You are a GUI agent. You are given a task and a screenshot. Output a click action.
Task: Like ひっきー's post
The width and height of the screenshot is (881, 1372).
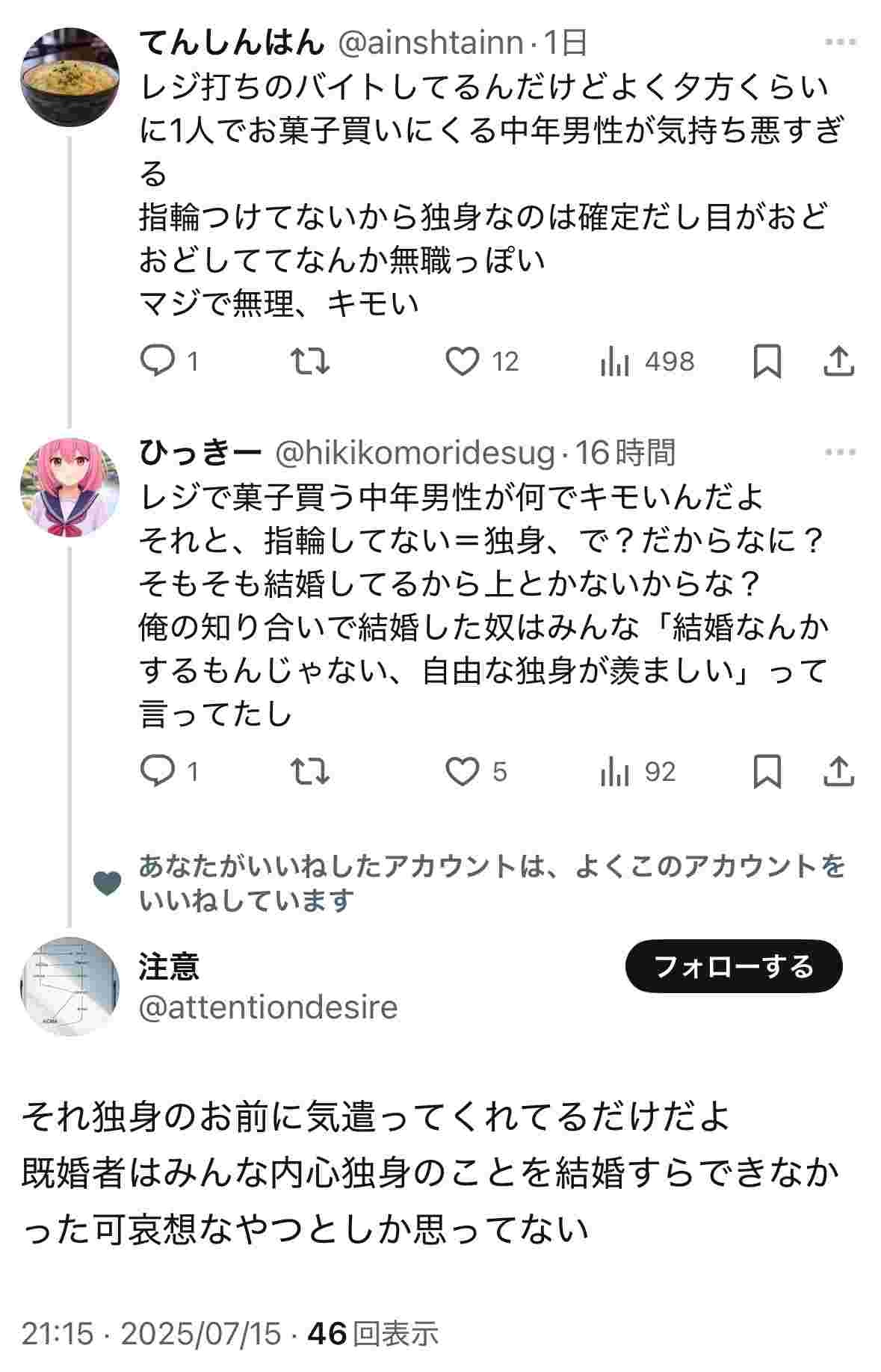coord(463,771)
